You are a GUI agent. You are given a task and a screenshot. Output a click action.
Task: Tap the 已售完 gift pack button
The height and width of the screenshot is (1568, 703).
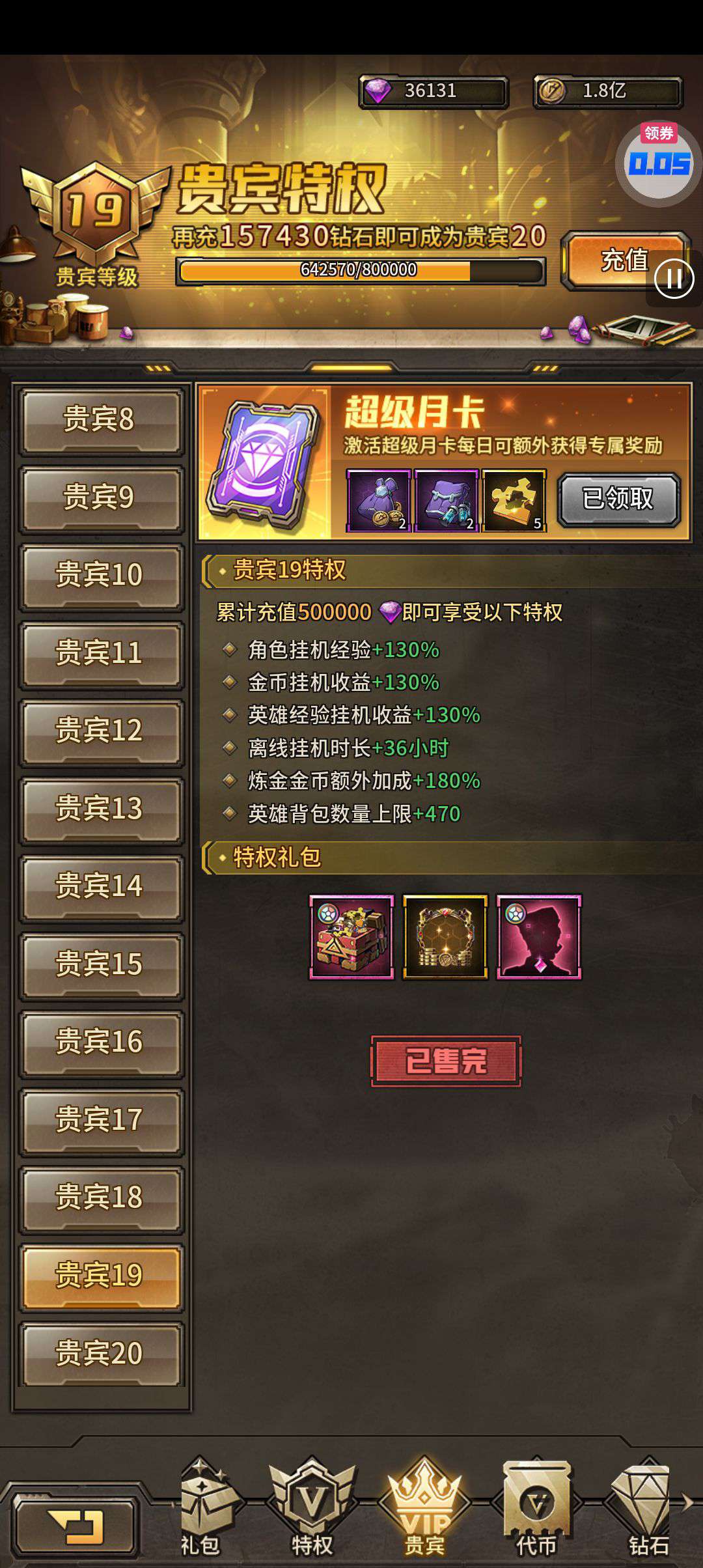click(446, 1061)
